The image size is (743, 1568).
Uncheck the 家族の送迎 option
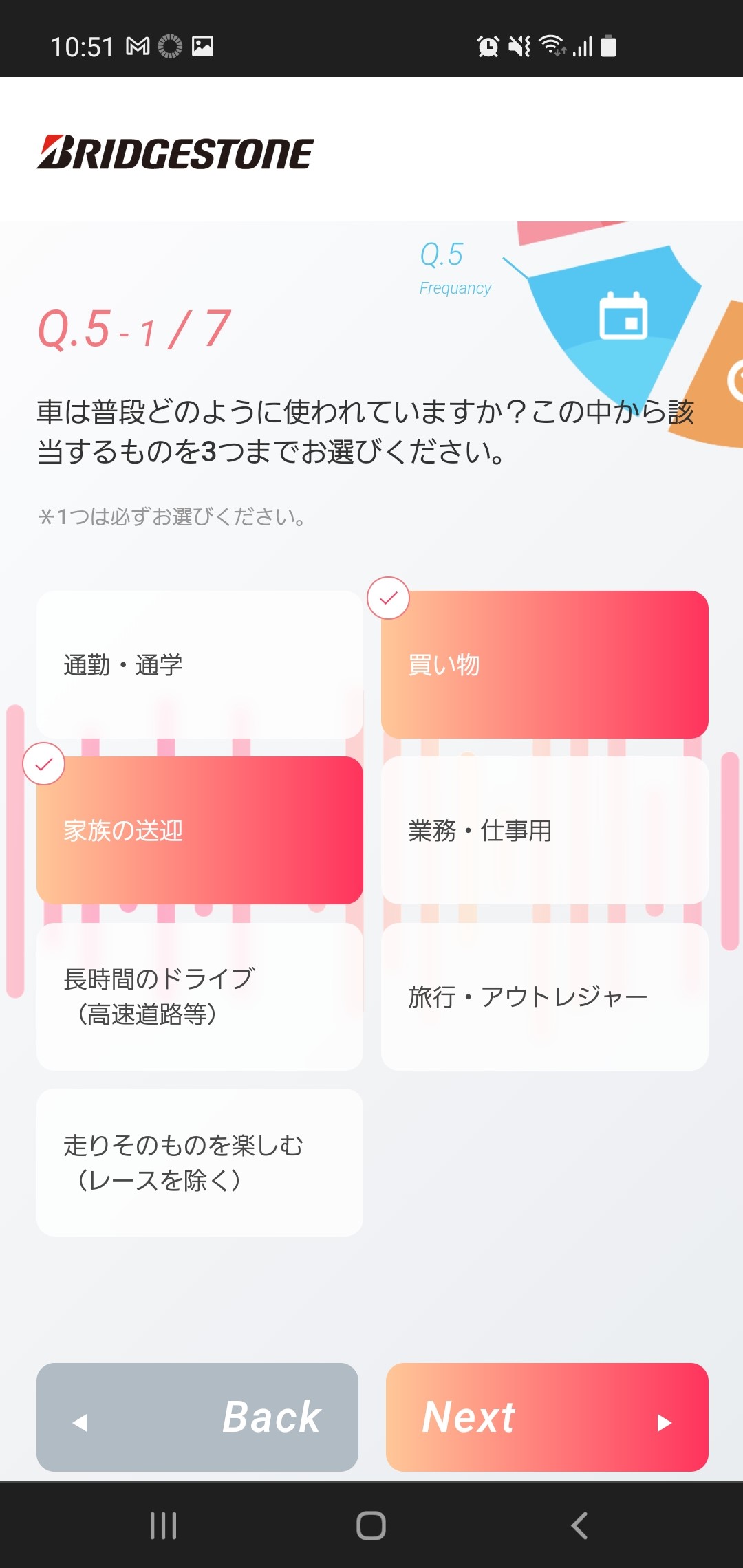200,830
